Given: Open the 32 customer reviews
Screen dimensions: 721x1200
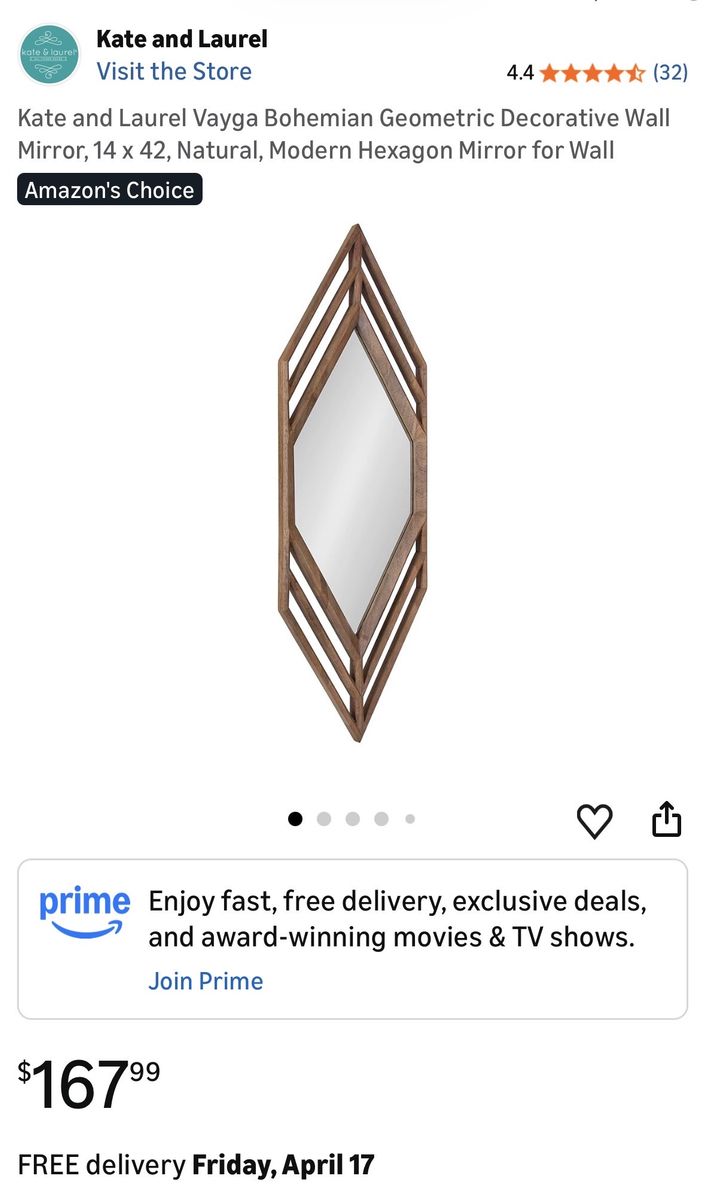Looking at the screenshot, I should (672, 72).
